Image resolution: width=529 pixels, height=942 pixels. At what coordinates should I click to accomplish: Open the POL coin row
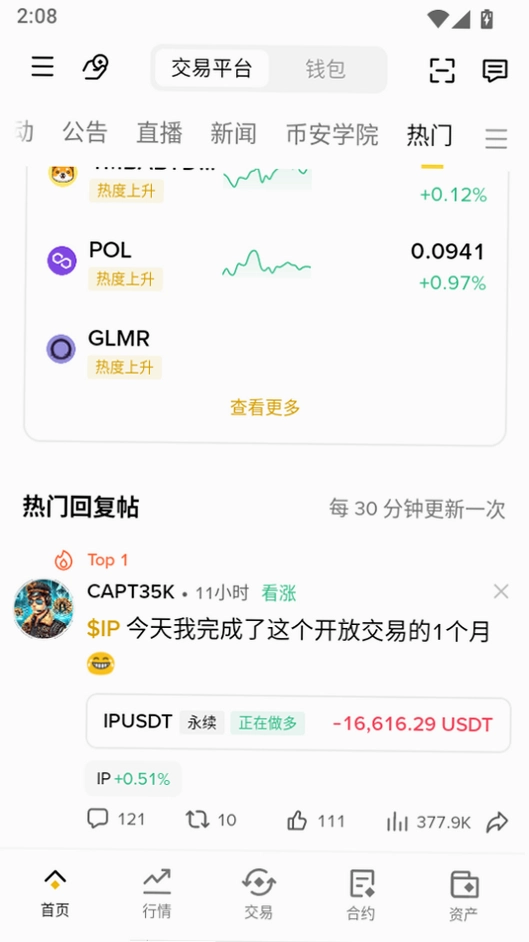(x=265, y=265)
